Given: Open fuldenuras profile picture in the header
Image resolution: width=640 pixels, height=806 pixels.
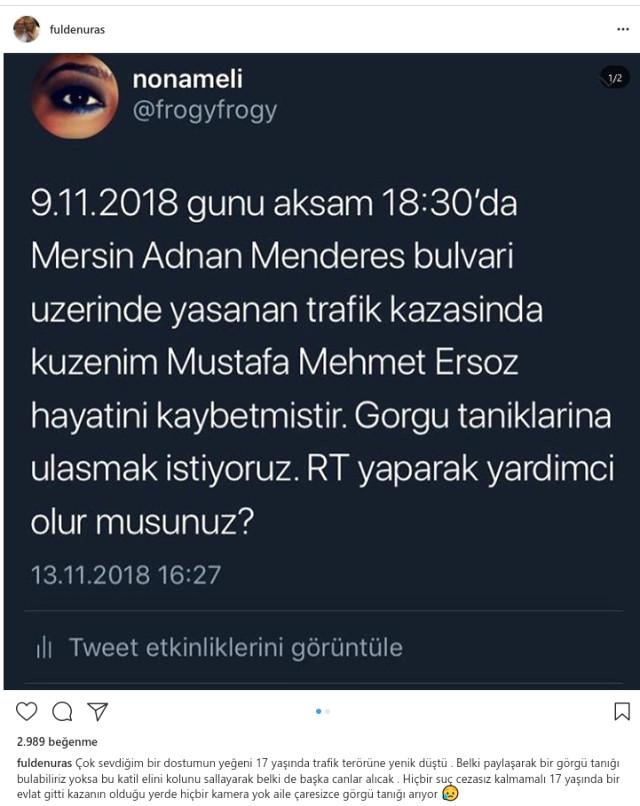Looking at the screenshot, I should click(x=26, y=29).
